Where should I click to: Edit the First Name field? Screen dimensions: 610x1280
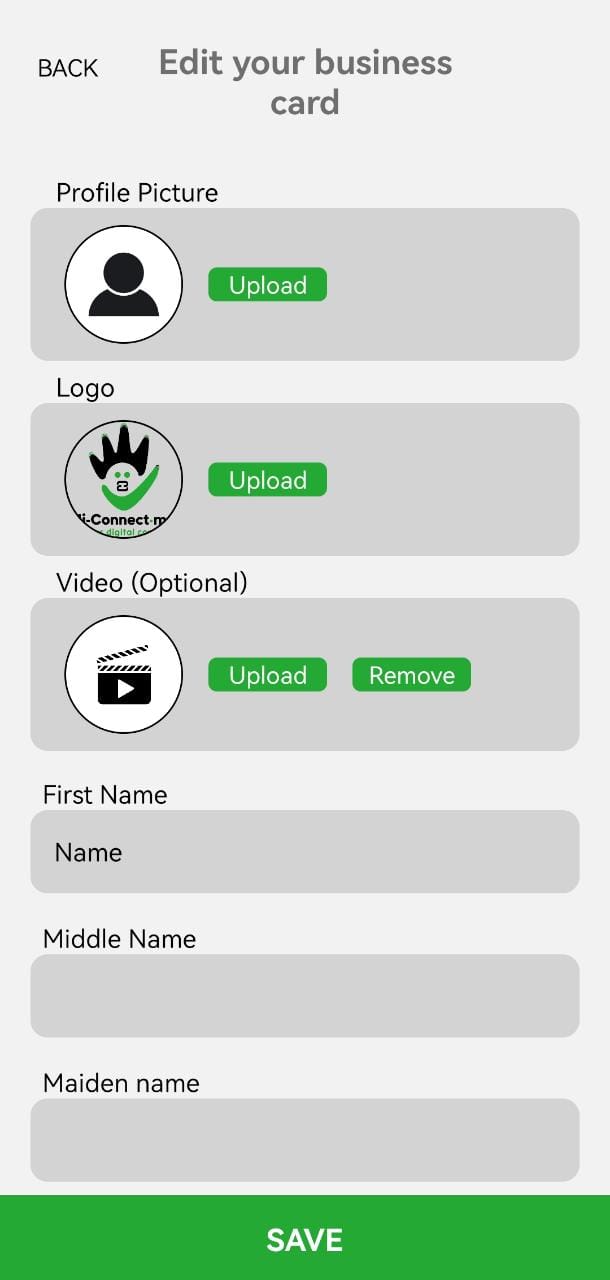305,851
